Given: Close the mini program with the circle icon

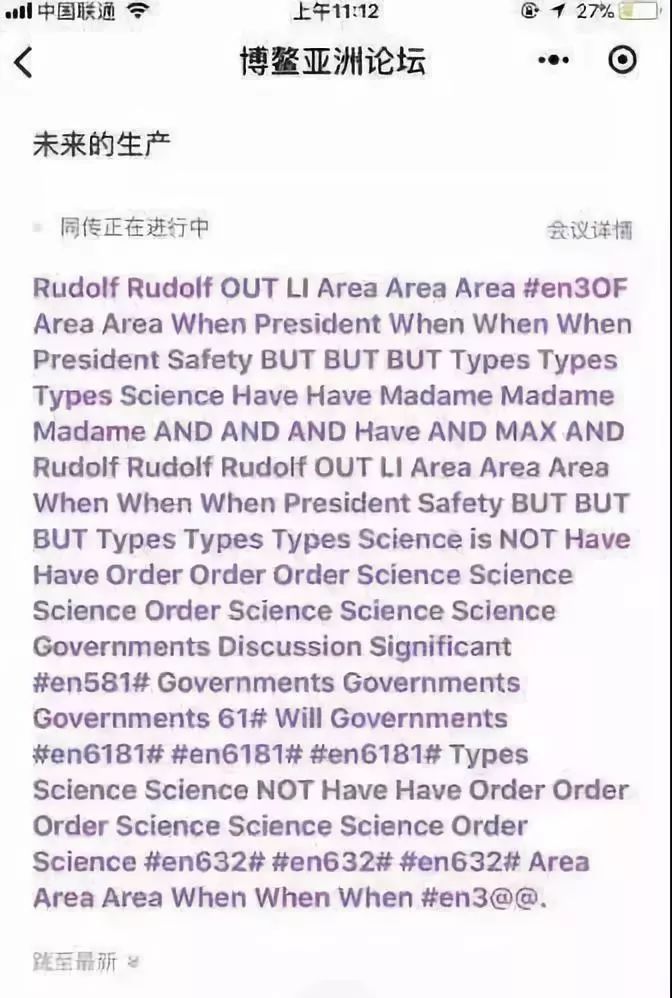Looking at the screenshot, I should (x=622, y=61).
